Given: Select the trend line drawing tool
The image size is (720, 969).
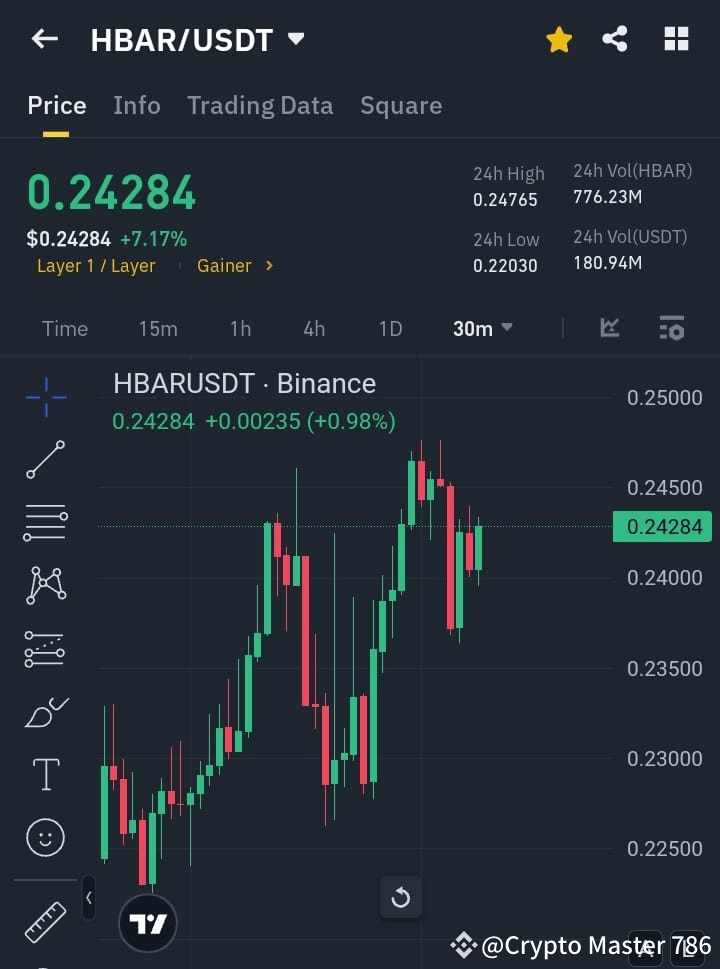Looking at the screenshot, I should coord(44,460).
